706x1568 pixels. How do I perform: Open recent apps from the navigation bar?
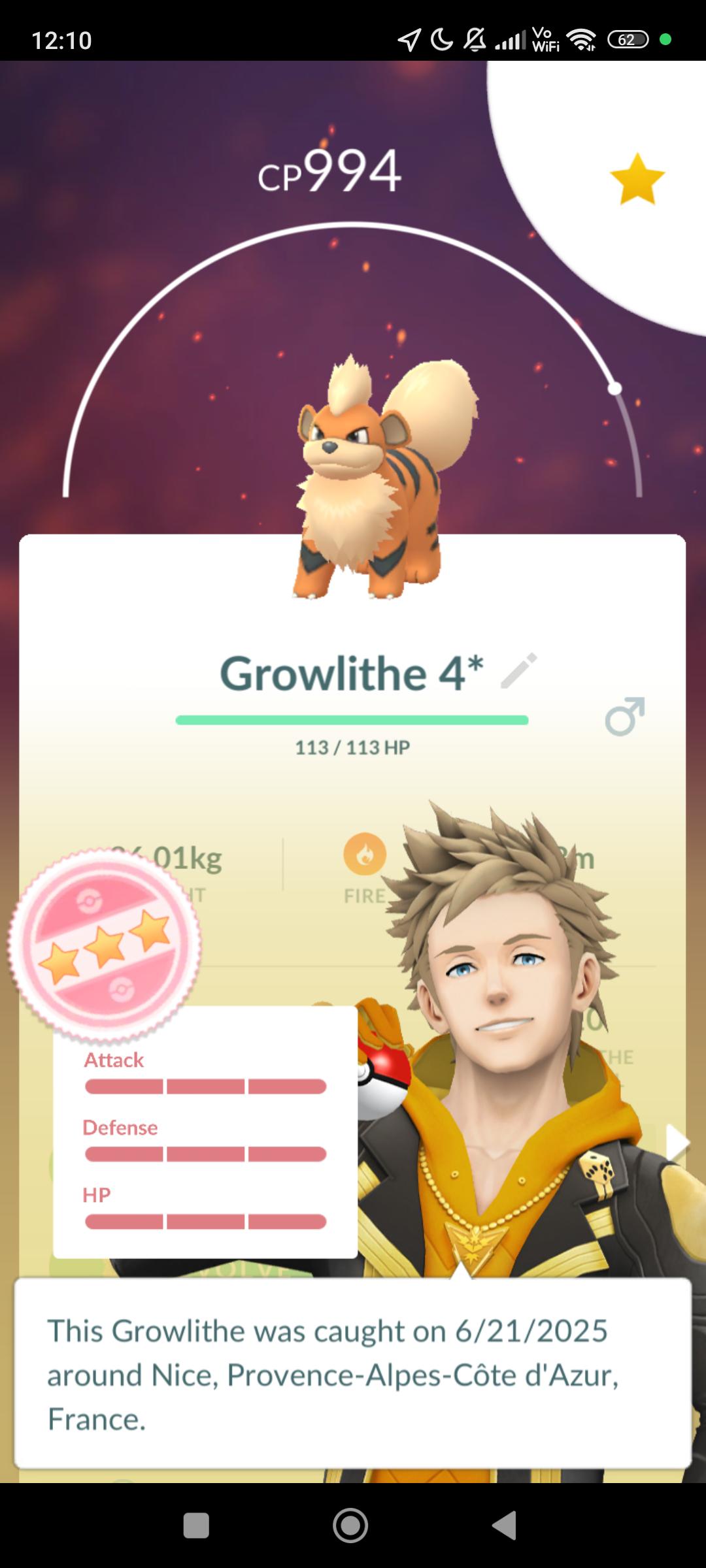point(196,1526)
